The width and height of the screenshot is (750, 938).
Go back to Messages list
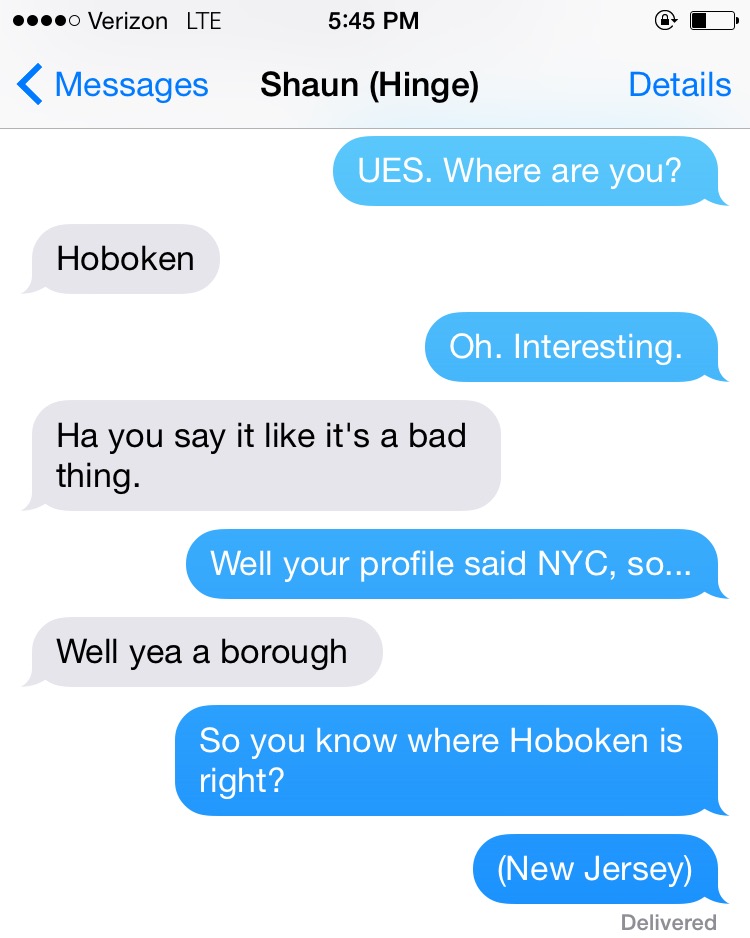pos(112,86)
